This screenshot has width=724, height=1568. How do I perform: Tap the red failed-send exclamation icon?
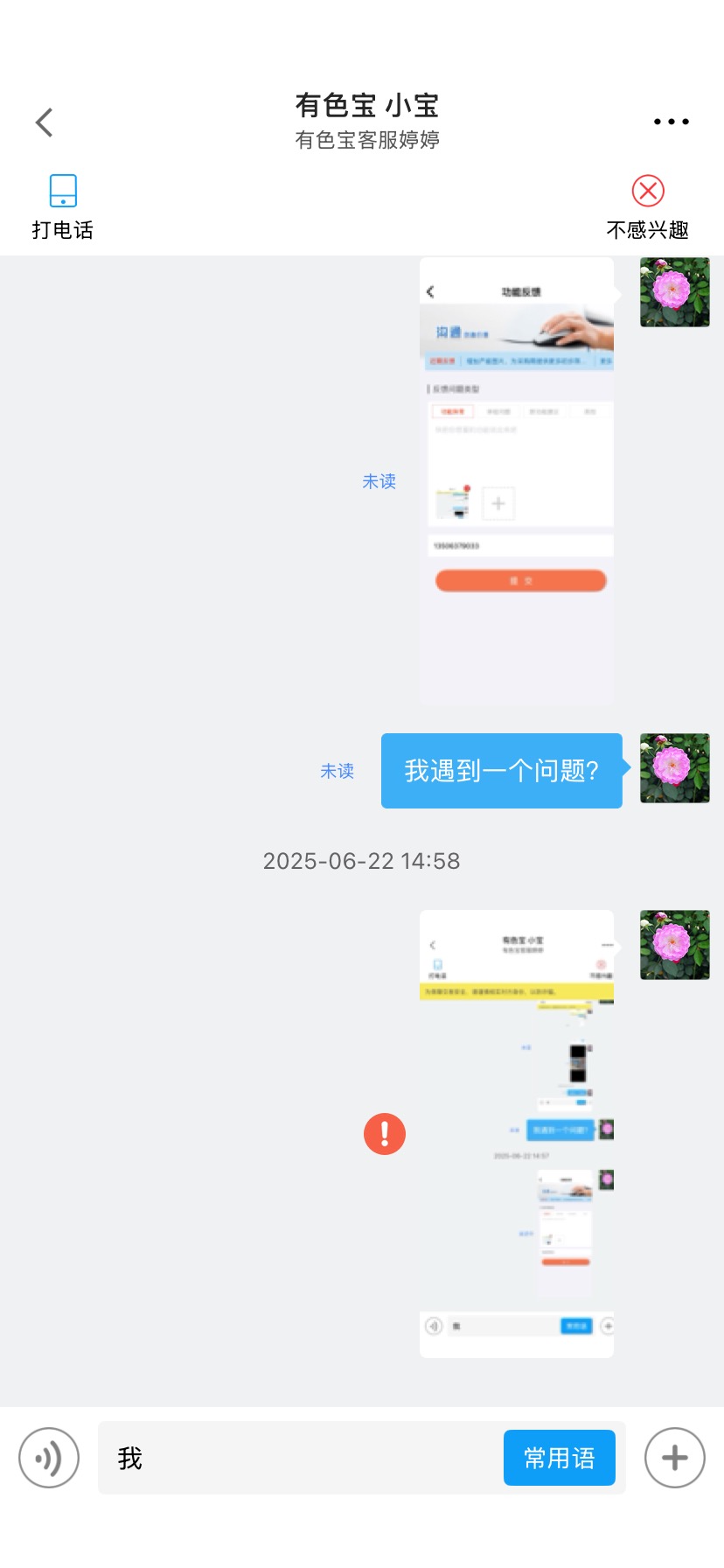pyautogui.click(x=385, y=1134)
